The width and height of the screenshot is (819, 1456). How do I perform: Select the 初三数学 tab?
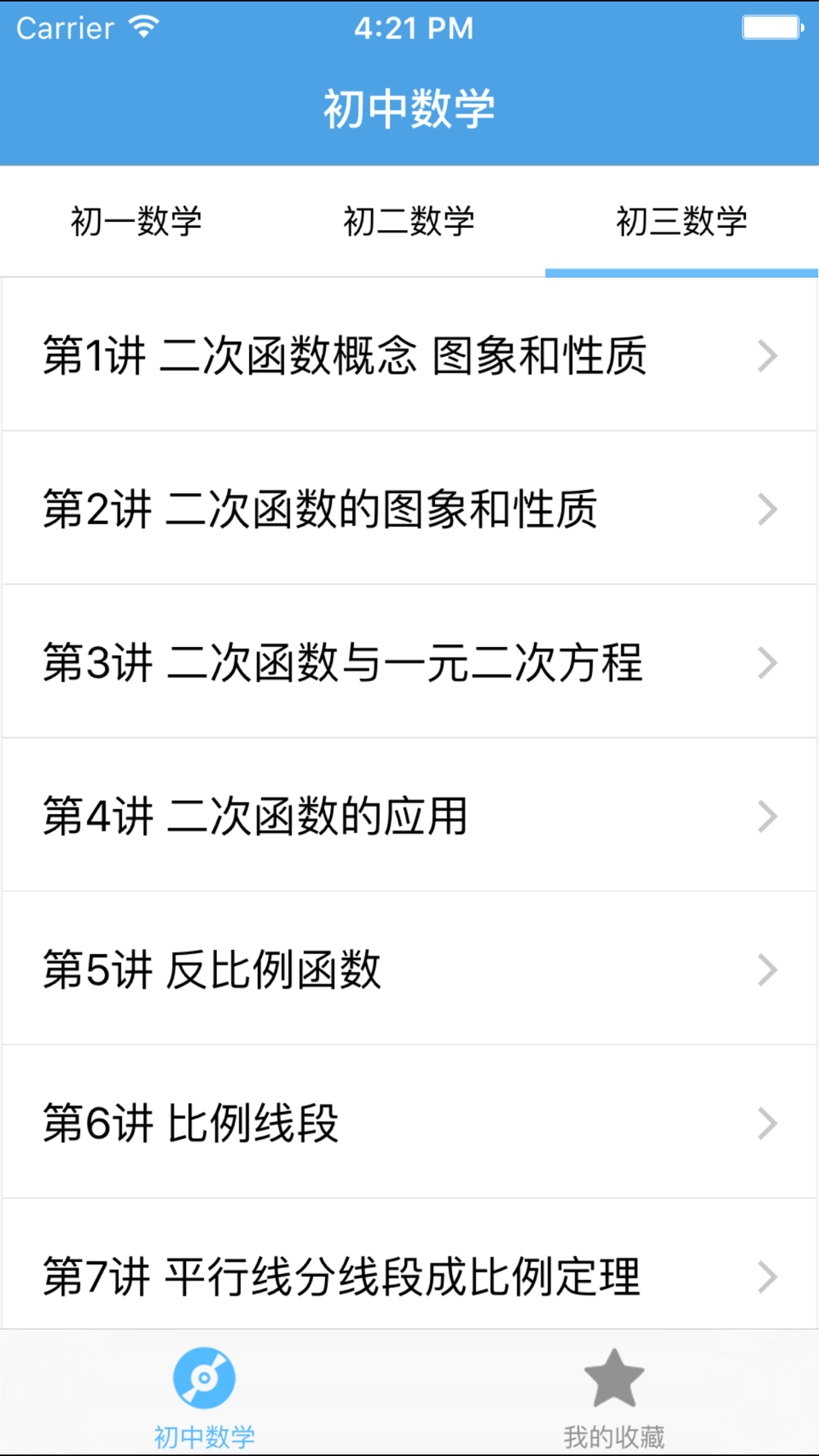(681, 221)
